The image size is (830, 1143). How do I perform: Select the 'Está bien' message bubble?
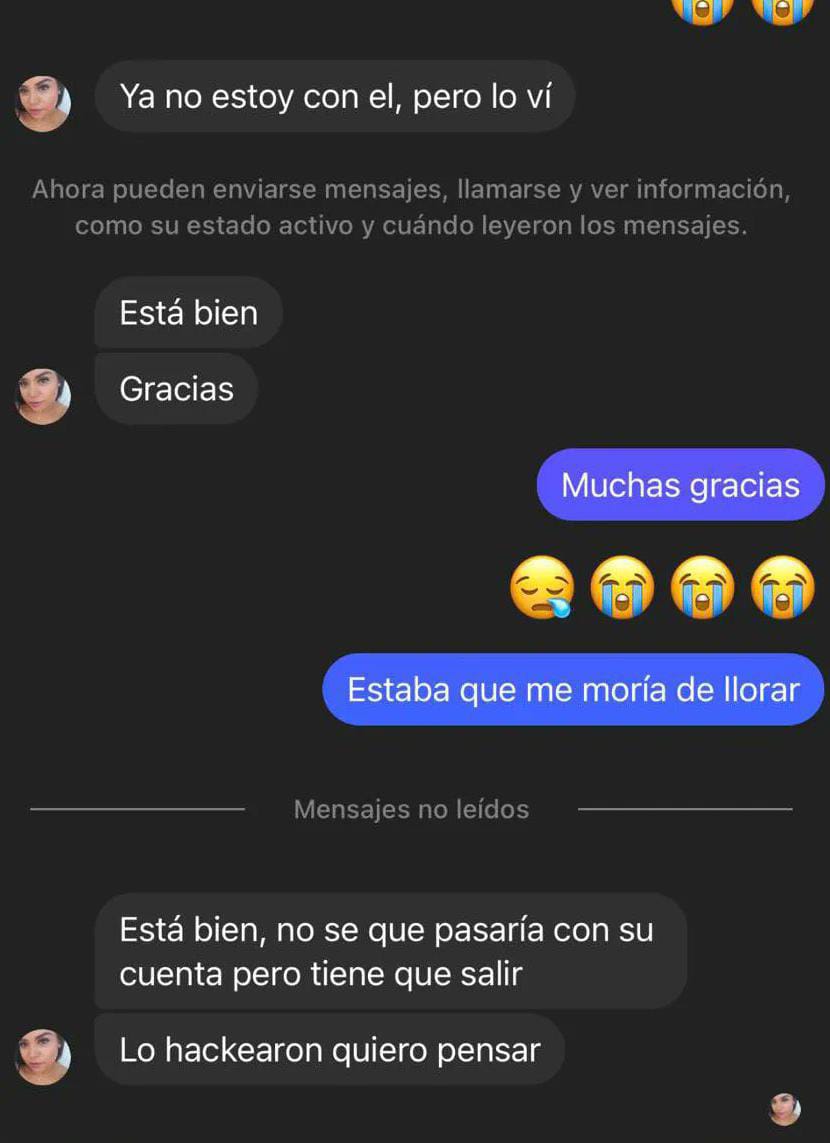(x=188, y=313)
